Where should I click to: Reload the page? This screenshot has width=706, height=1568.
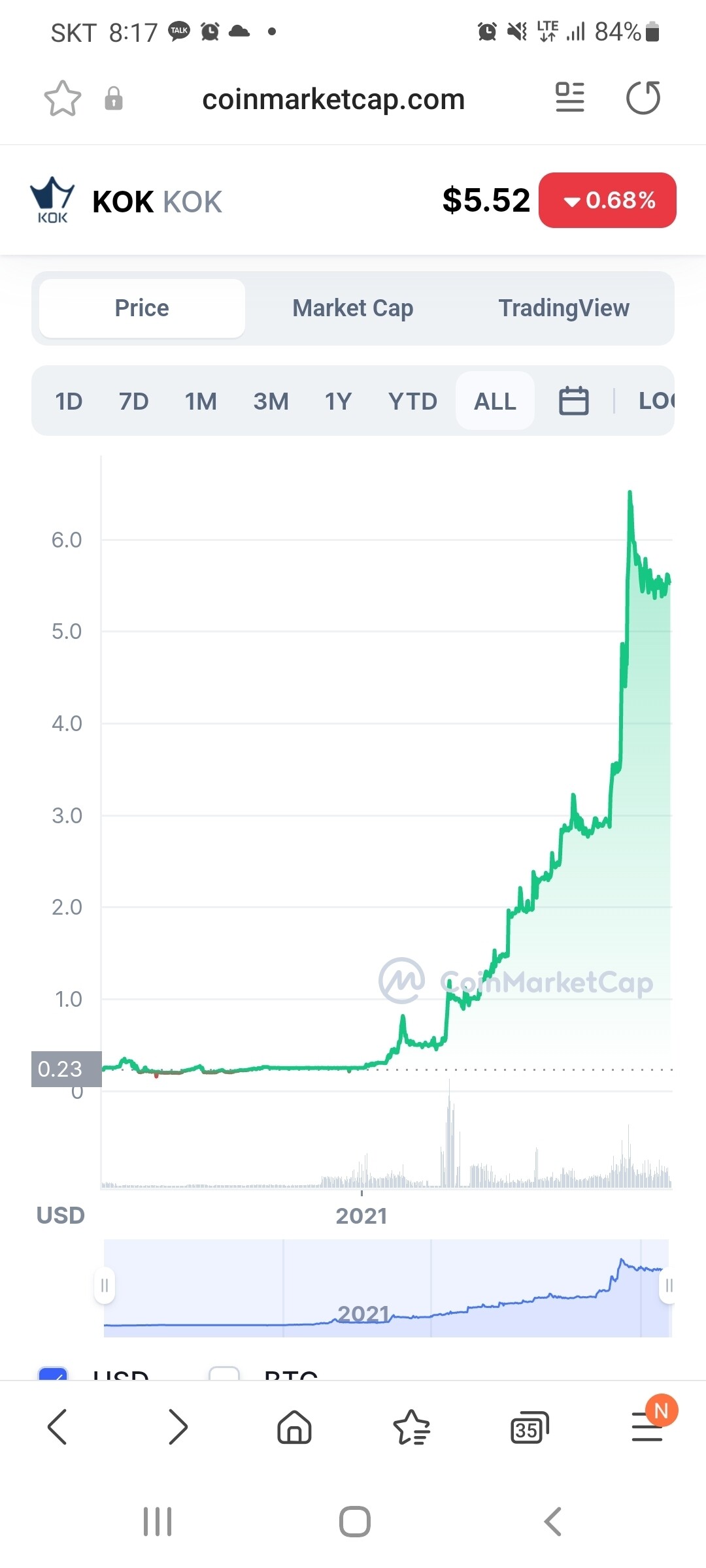(643, 98)
